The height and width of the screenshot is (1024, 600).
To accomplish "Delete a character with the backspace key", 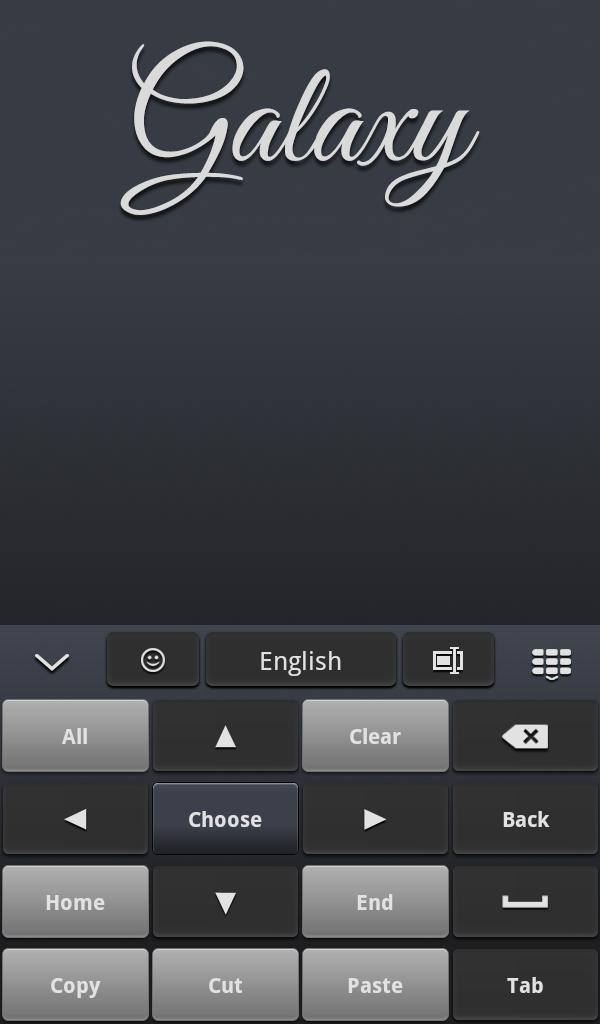I will (525, 736).
